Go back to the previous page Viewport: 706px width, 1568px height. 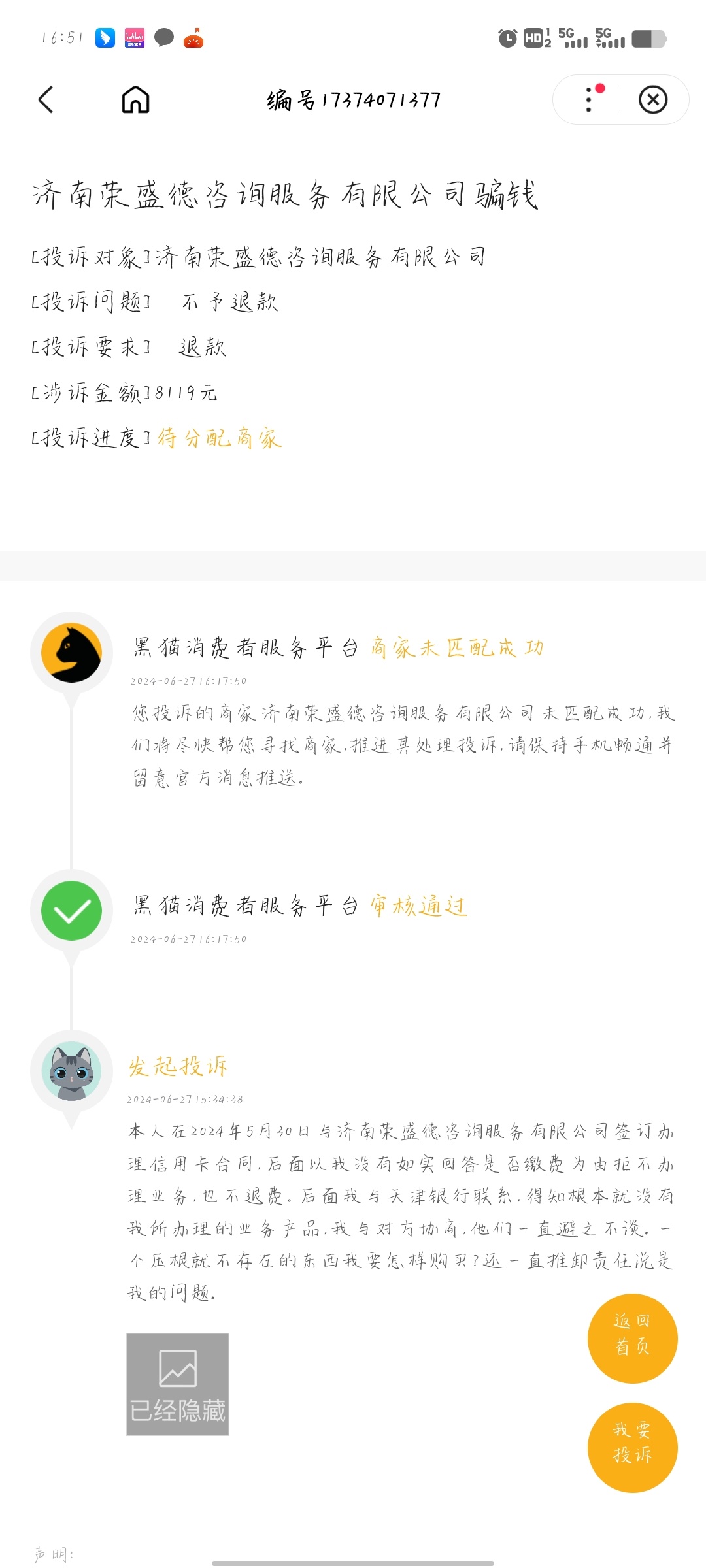click(45, 100)
